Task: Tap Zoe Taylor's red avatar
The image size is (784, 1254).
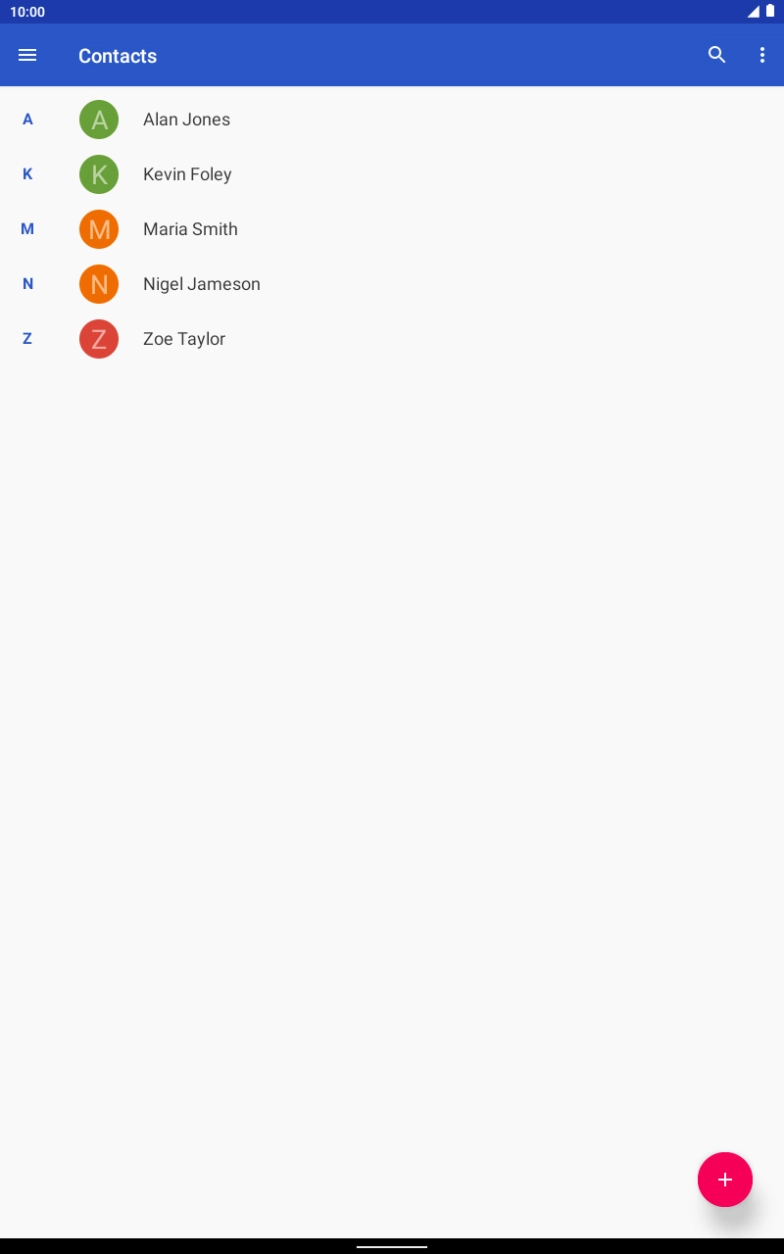Action: tap(98, 338)
